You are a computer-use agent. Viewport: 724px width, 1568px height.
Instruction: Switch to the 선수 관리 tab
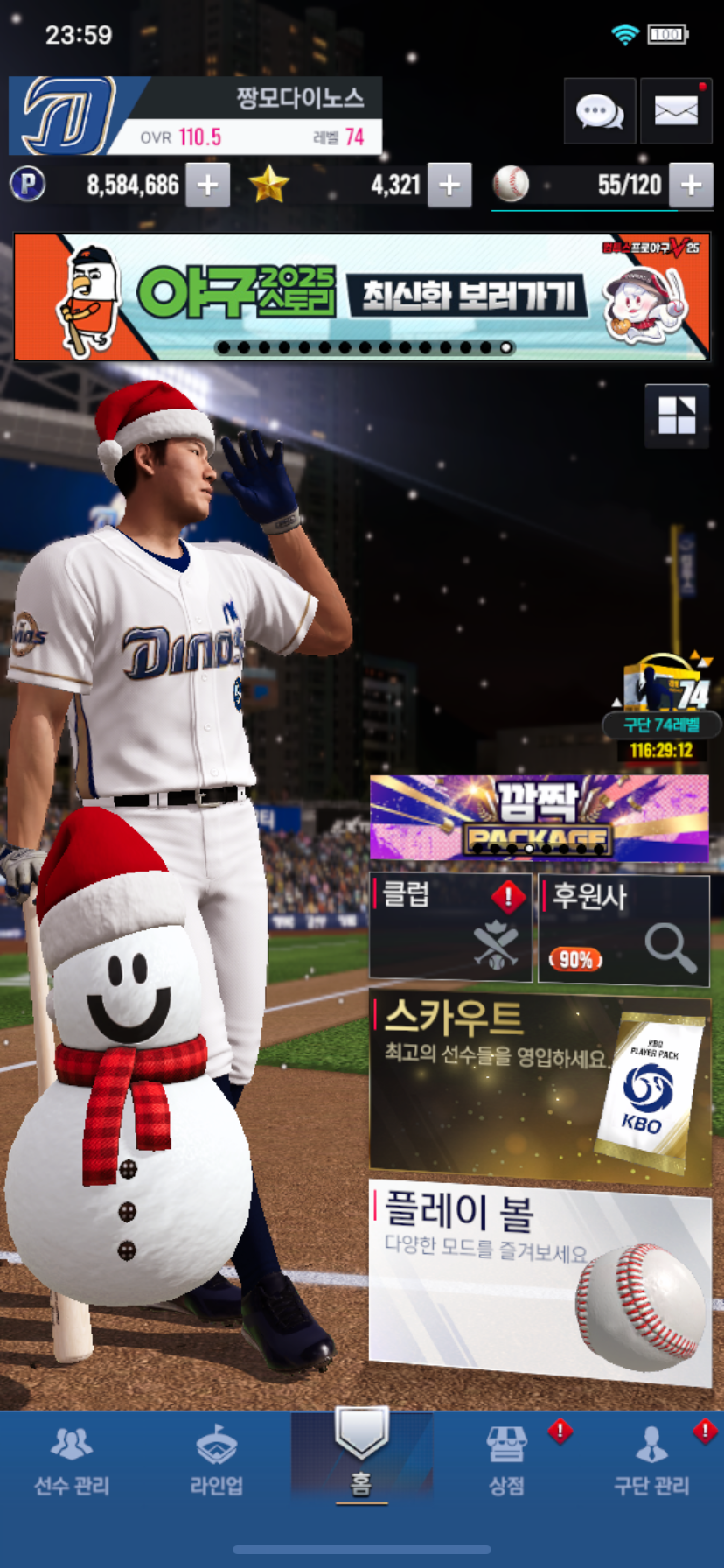72,1461
